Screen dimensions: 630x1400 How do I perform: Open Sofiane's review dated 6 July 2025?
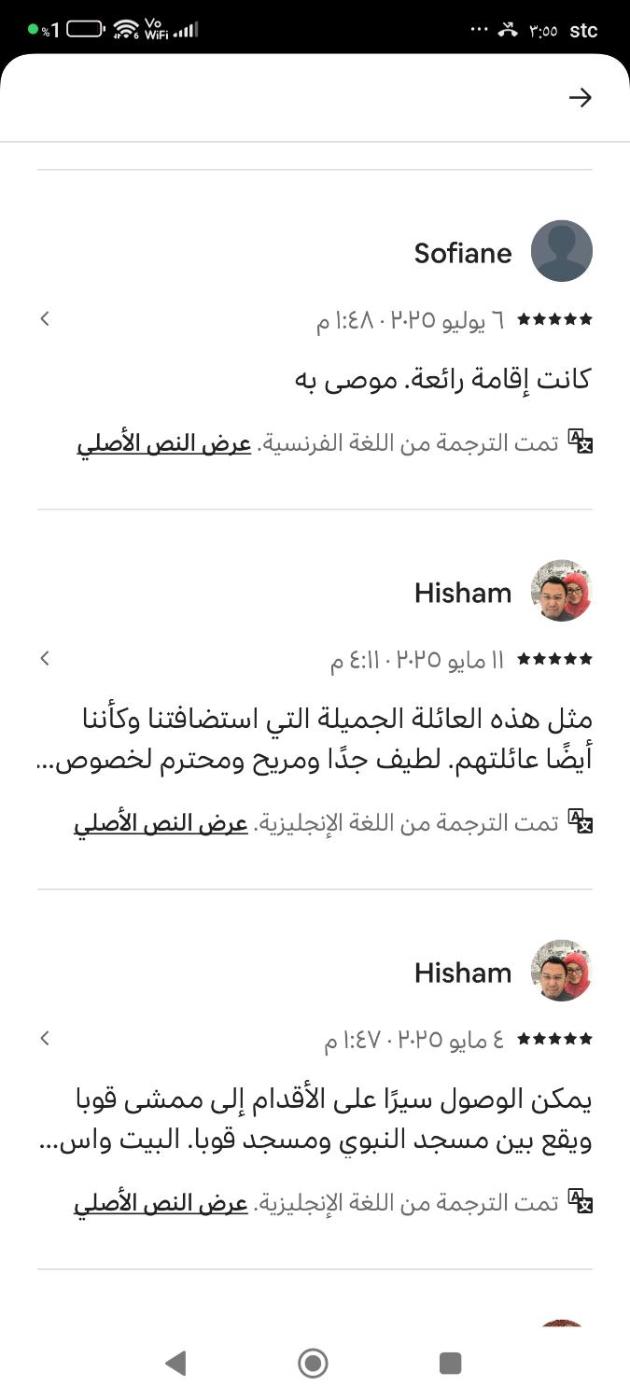(45, 319)
